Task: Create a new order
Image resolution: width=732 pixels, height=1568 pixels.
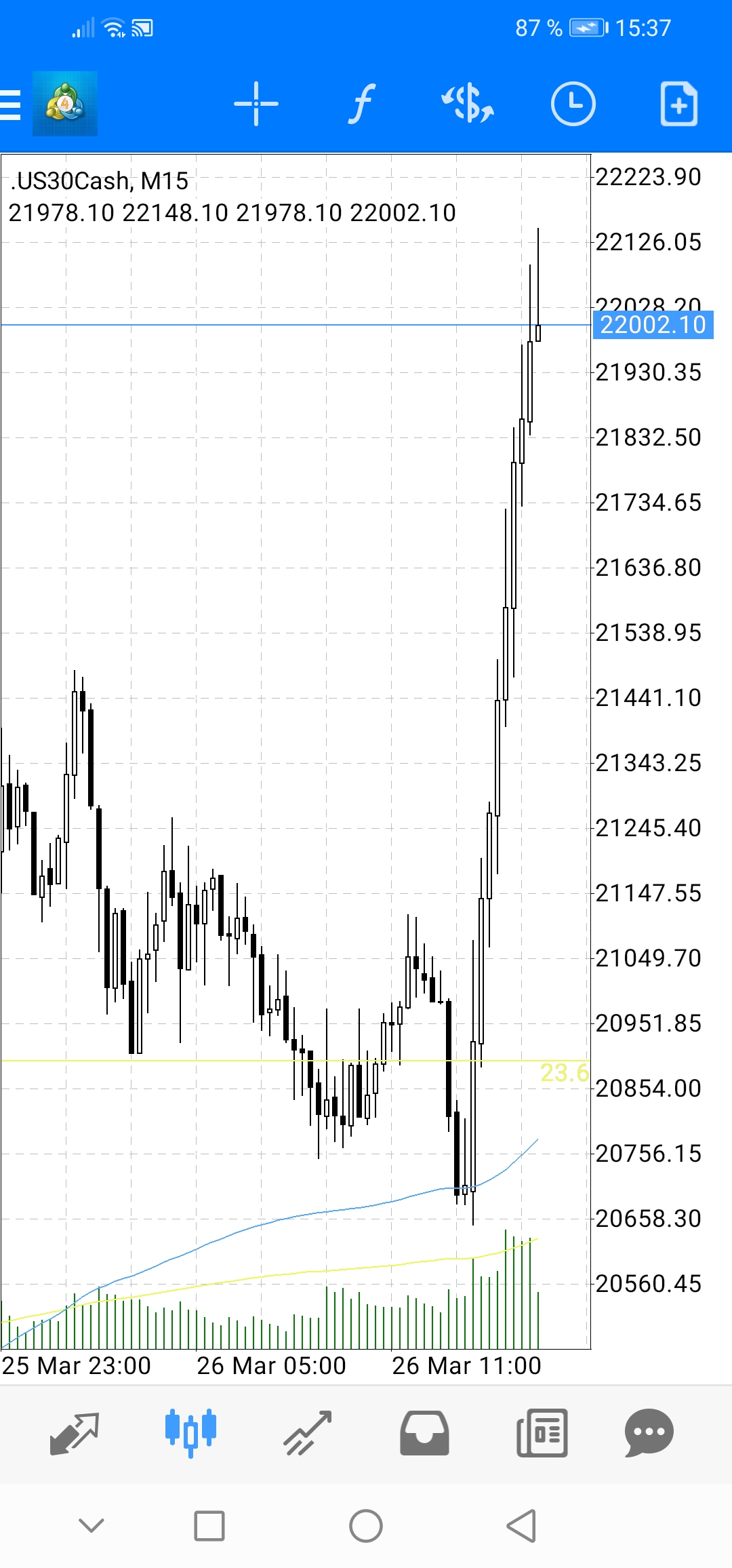Action: click(x=679, y=104)
